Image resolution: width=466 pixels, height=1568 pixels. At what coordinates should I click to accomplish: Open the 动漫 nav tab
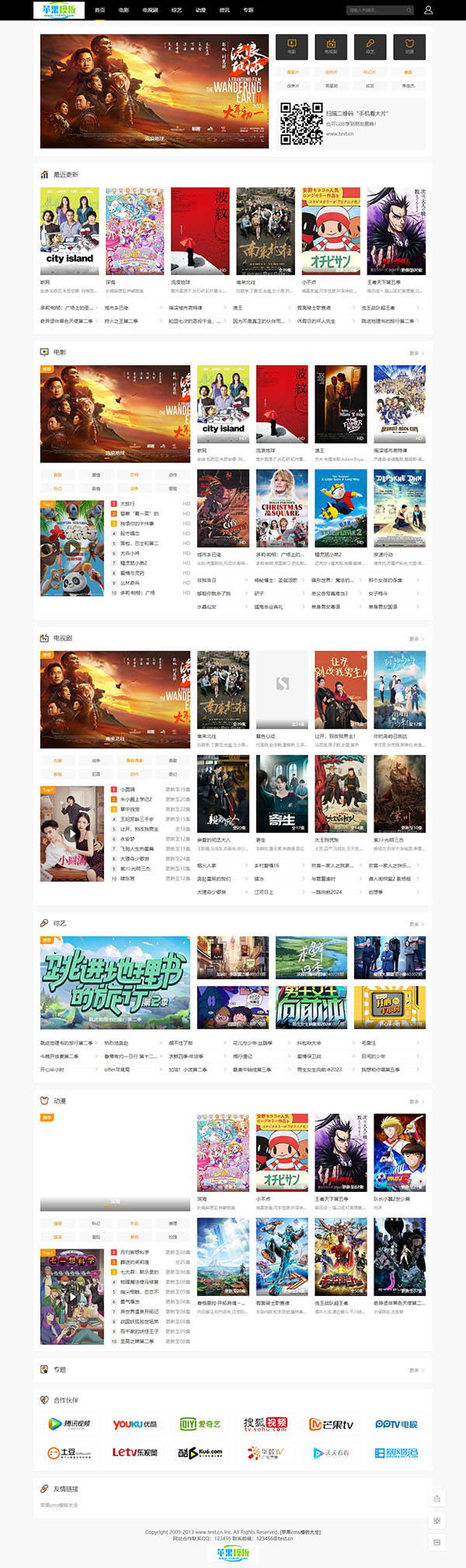click(x=200, y=10)
